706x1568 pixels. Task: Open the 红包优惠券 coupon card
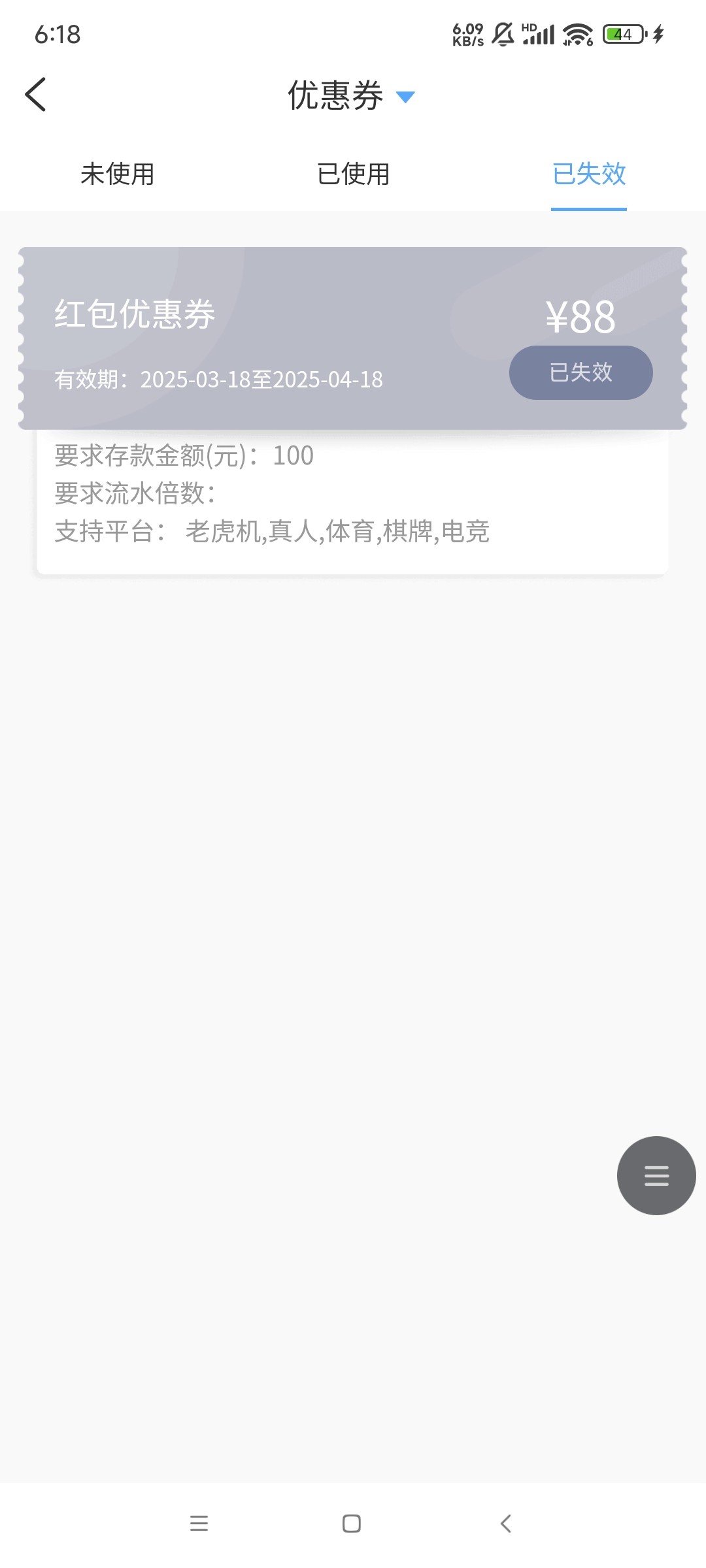point(353,338)
